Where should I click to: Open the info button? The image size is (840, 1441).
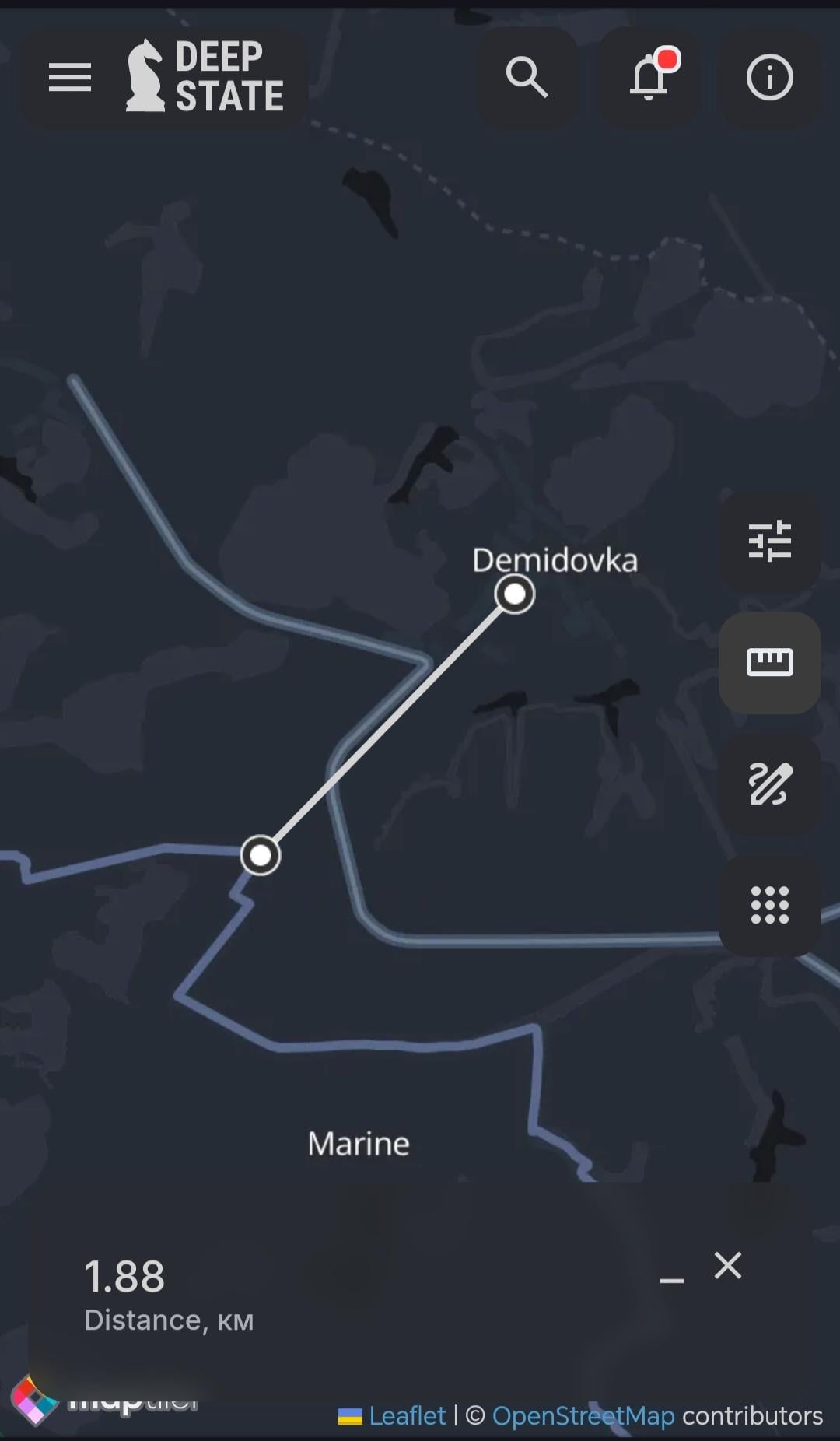click(x=770, y=77)
